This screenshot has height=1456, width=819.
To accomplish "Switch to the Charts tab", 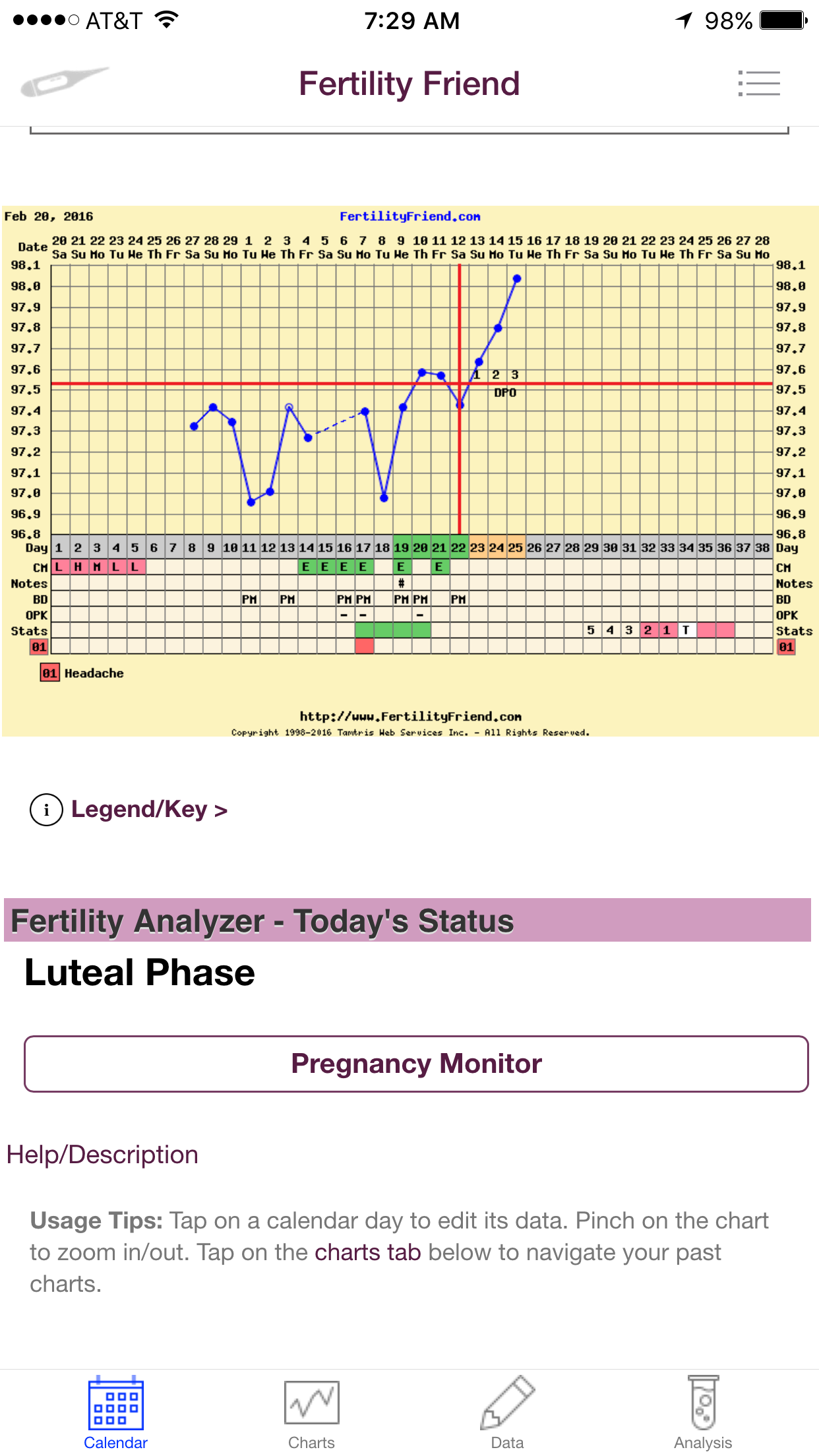I will [311, 1413].
